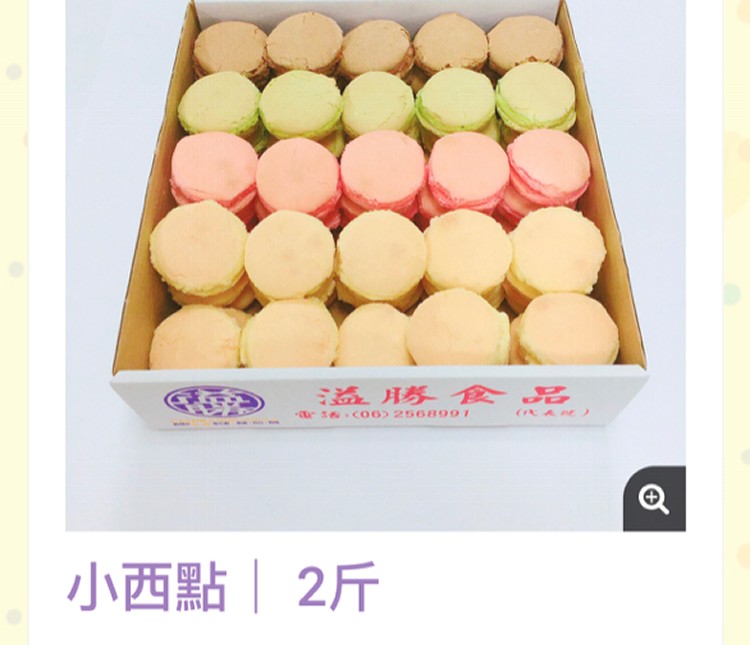The image size is (750, 645).
Task: Zoom the product photo with the magnifier icon
Action: coord(654,499)
